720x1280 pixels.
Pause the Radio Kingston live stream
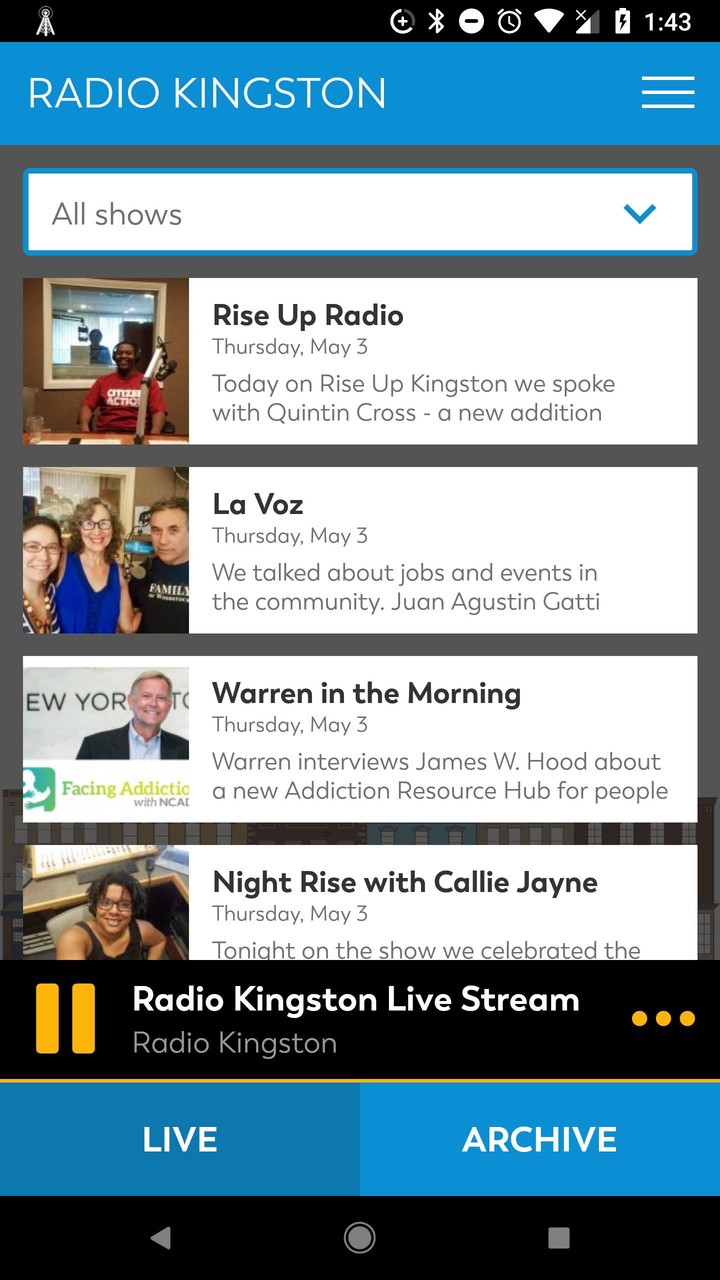(65, 1018)
